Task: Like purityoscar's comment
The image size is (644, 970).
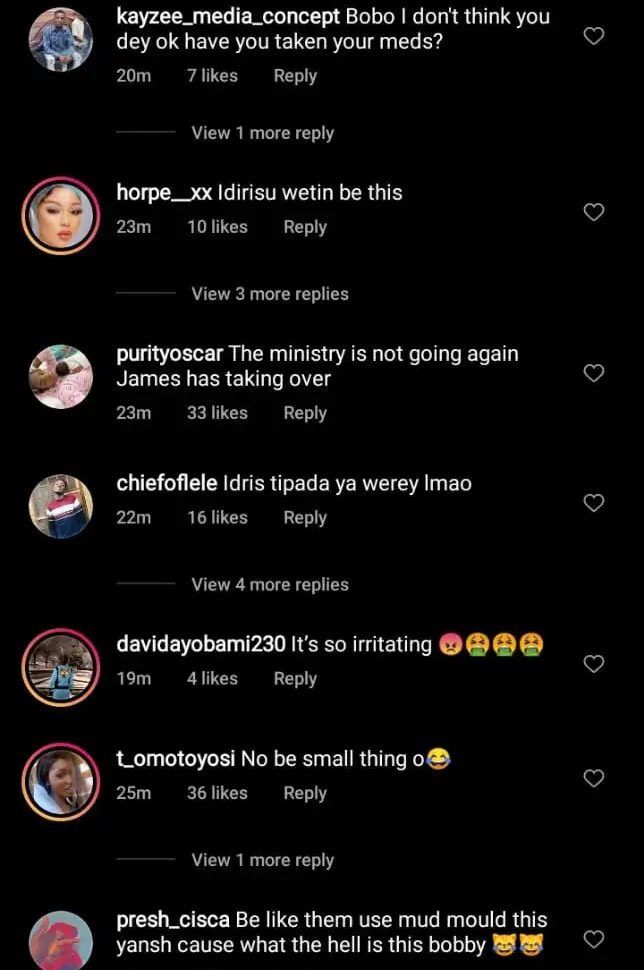Action: click(x=594, y=373)
